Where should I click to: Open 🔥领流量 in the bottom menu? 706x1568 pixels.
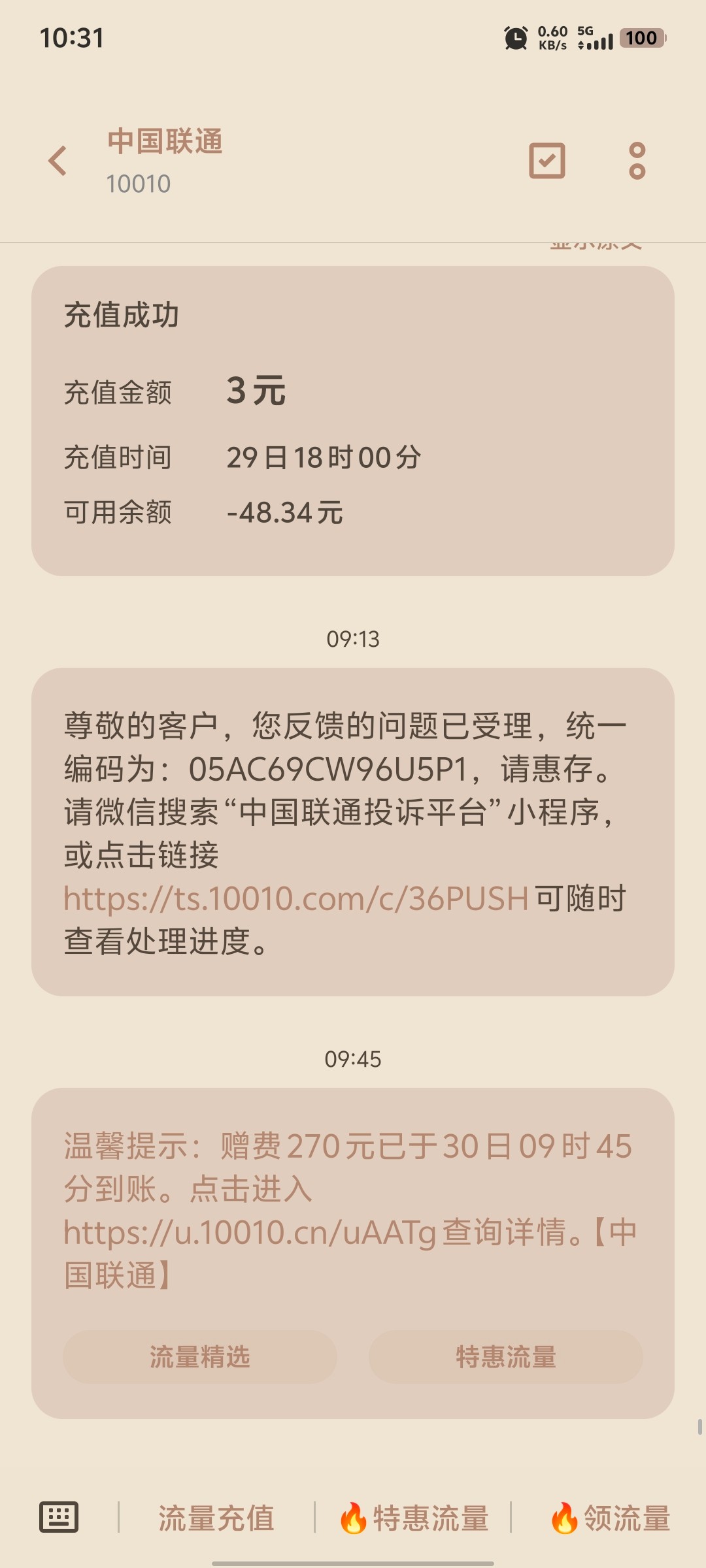click(x=610, y=1518)
